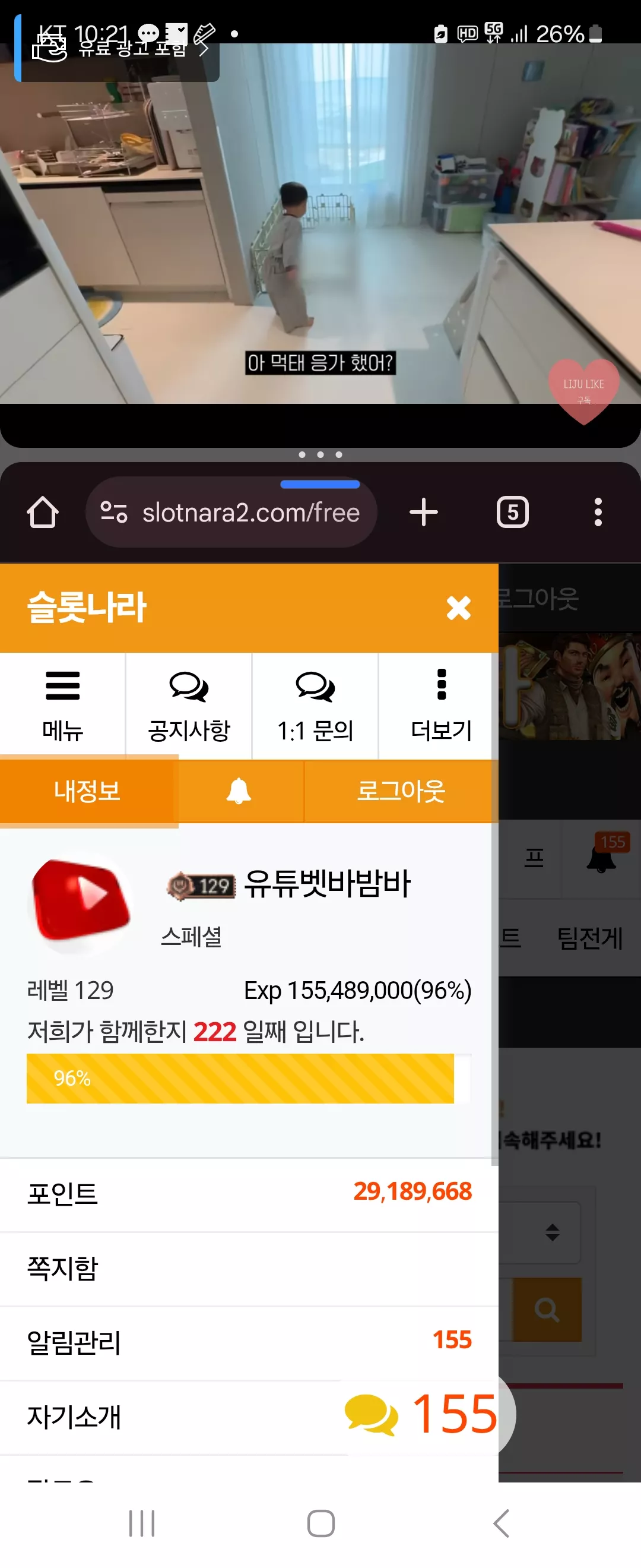Go back with the system back button
The image size is (641, 1568).
pos(501,1523)
